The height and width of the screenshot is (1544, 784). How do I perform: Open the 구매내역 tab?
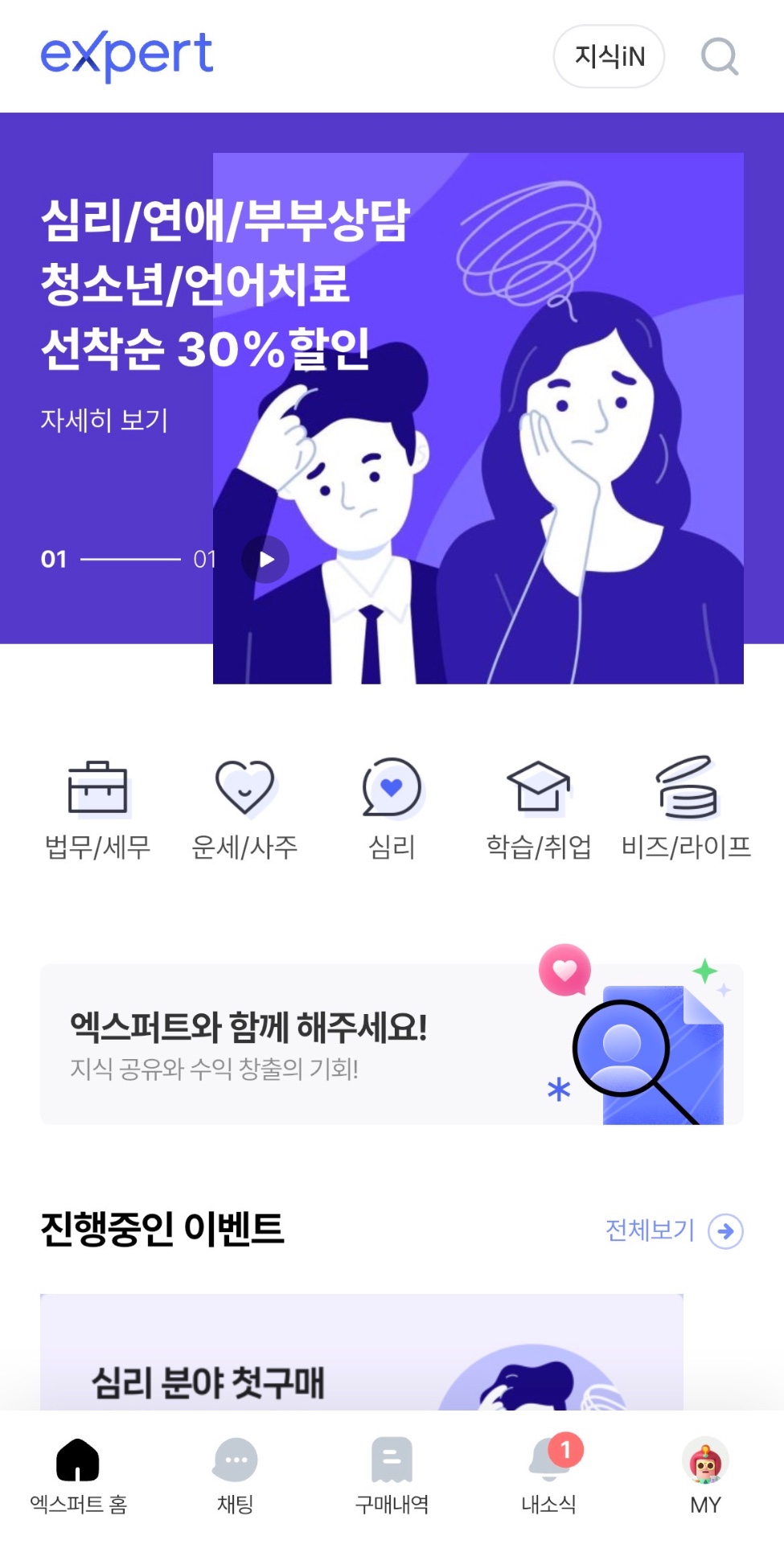coord(392,1476)
